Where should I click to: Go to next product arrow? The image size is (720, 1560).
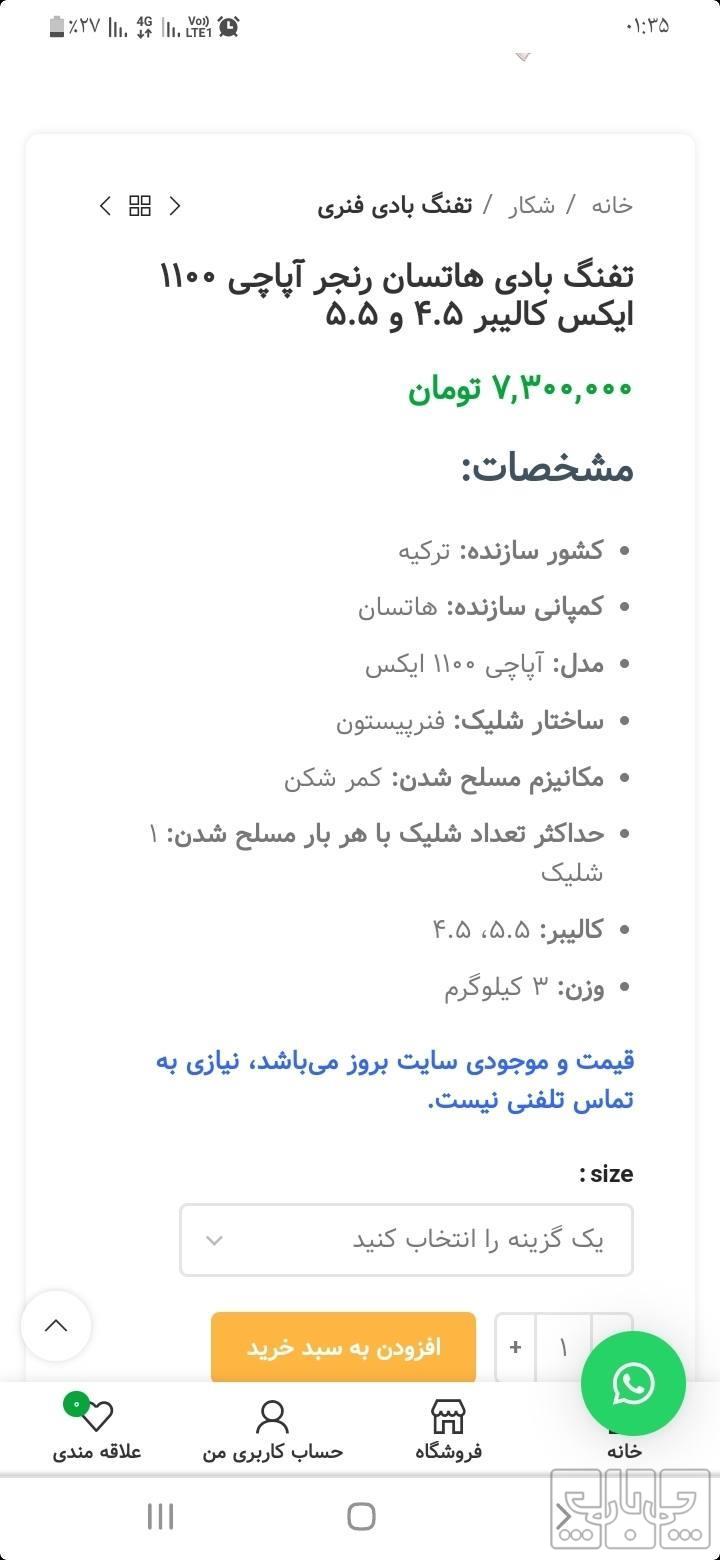pos(105,206)
